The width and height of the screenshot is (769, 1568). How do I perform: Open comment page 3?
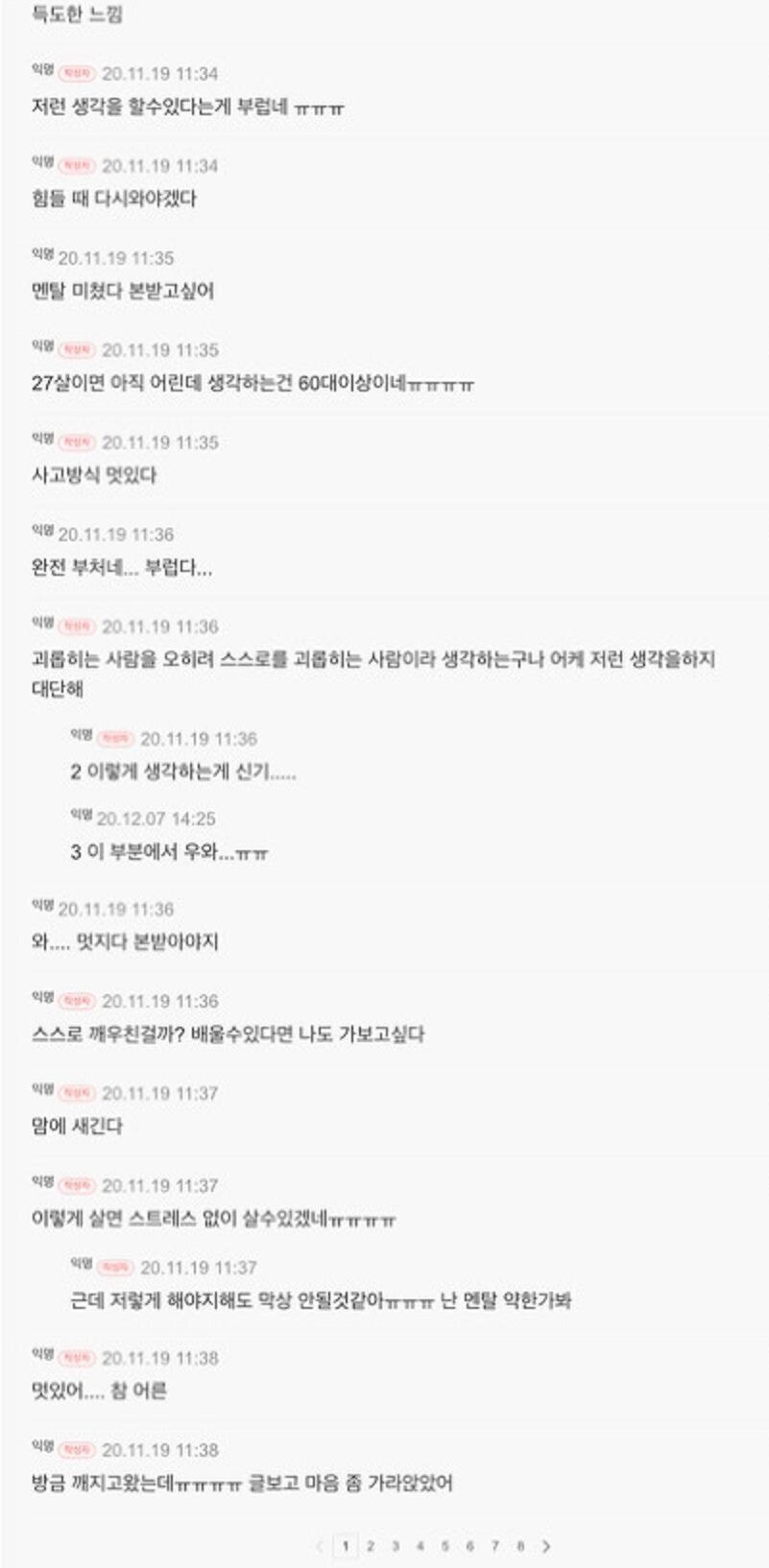396,1546
